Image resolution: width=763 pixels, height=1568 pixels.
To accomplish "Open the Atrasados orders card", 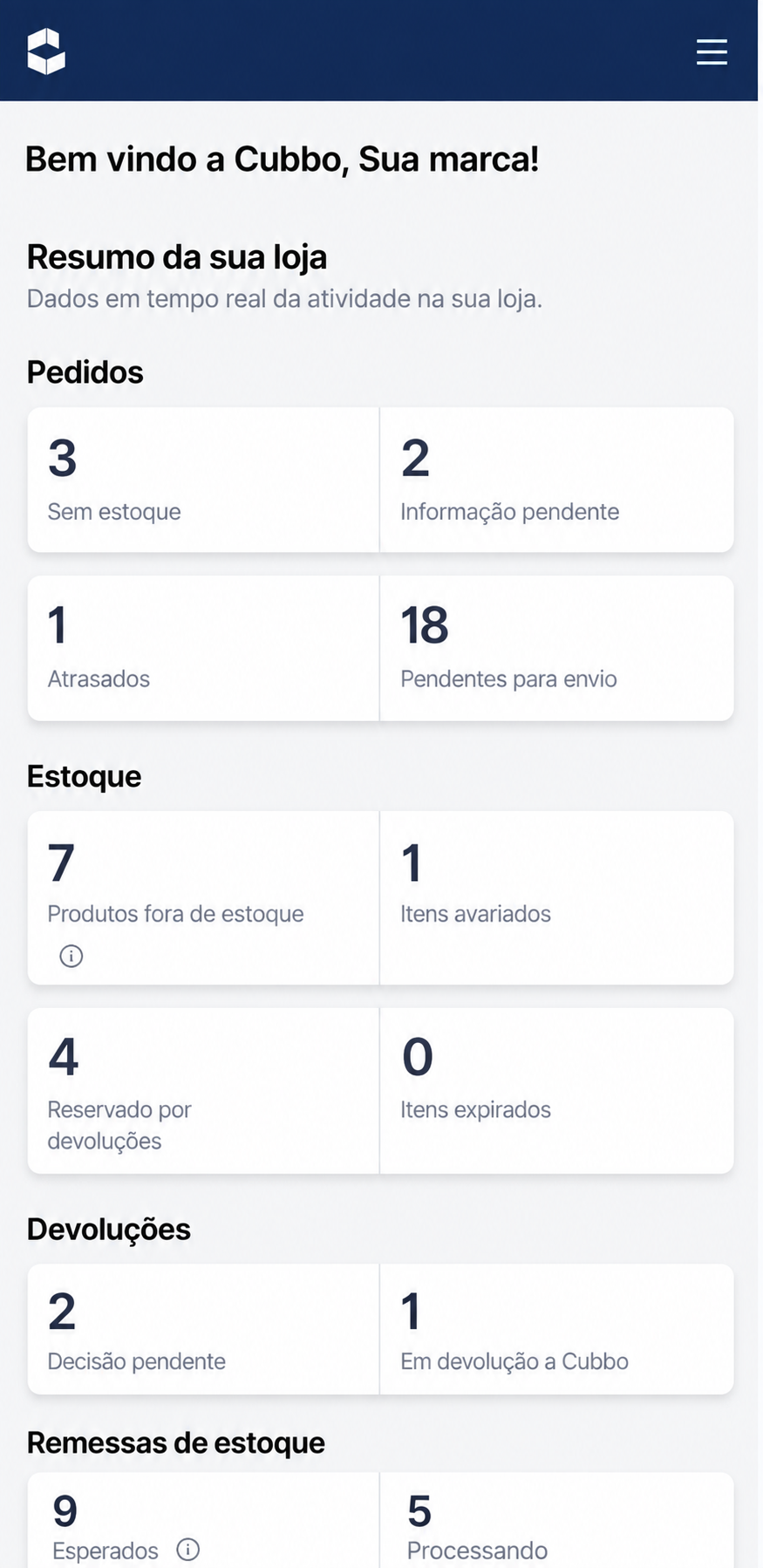I will [x=203, y=648].
